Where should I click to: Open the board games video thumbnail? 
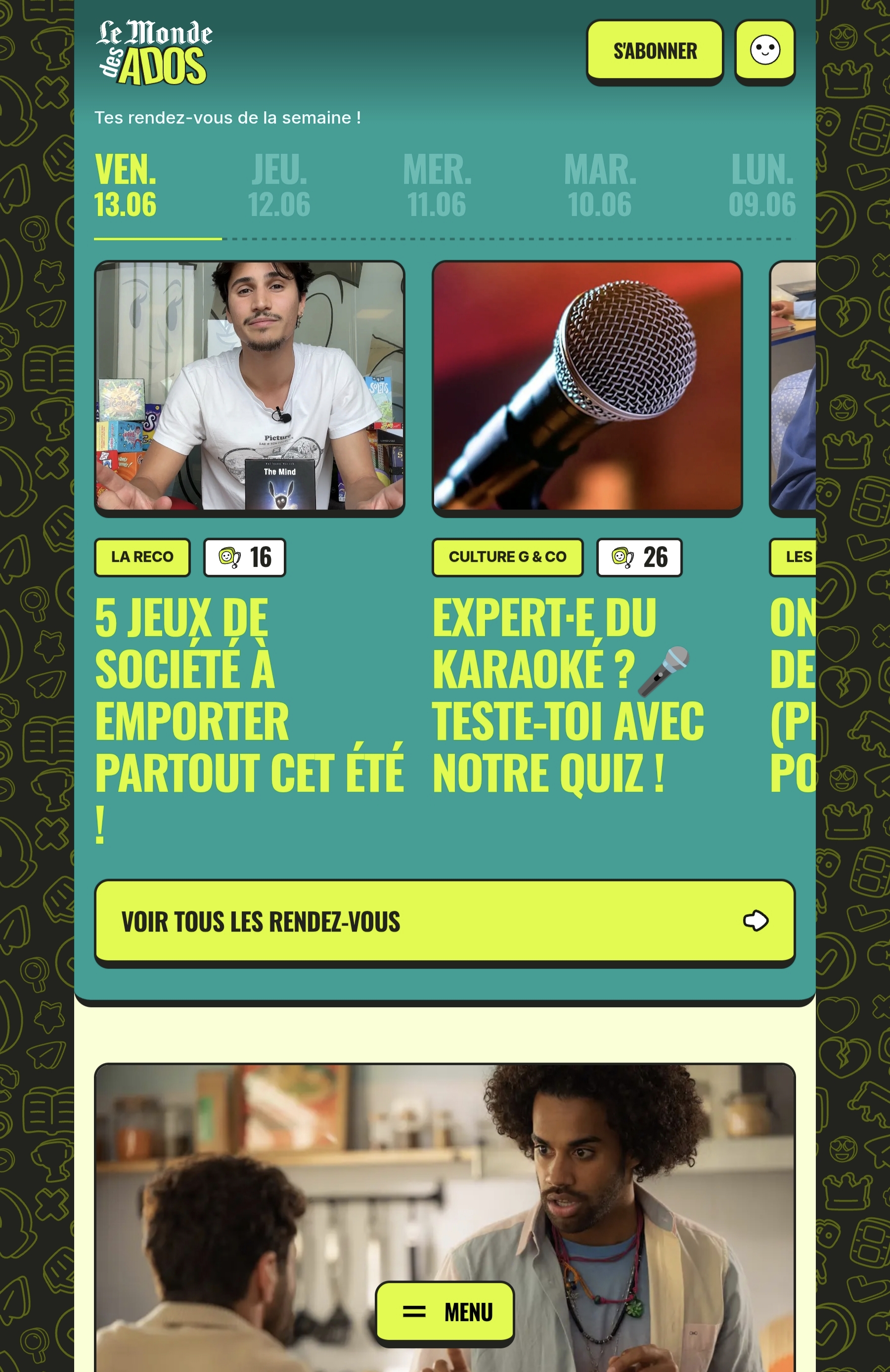(249, 386)
